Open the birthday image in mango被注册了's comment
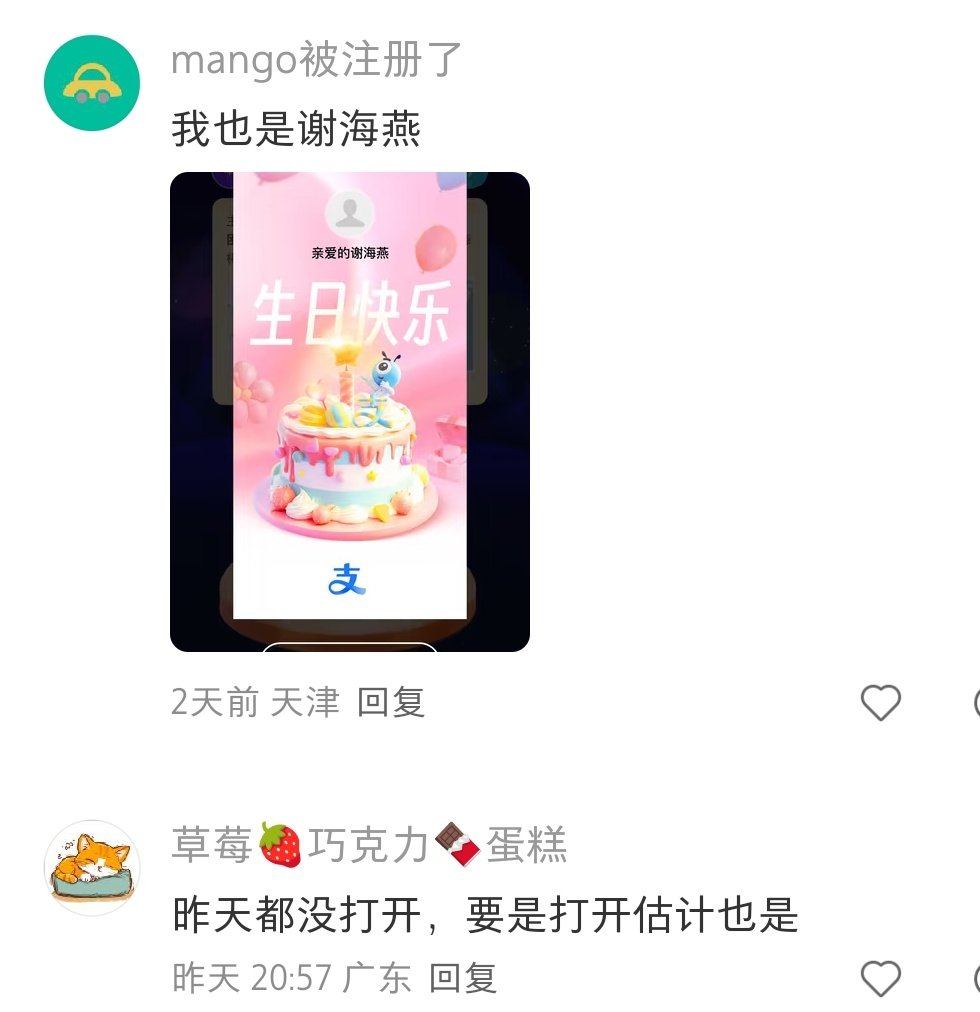 pos(350,411)
